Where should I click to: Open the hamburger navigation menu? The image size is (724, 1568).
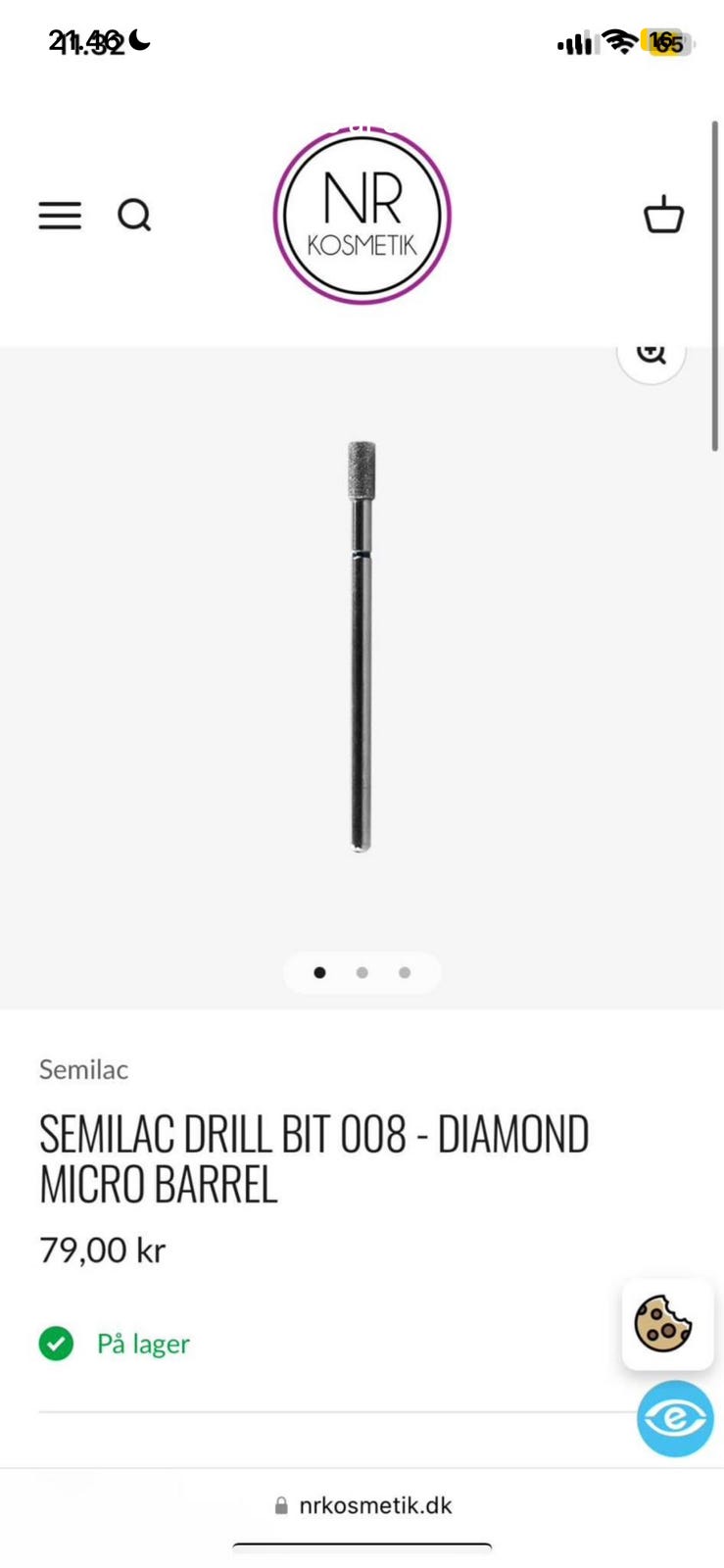60,216
